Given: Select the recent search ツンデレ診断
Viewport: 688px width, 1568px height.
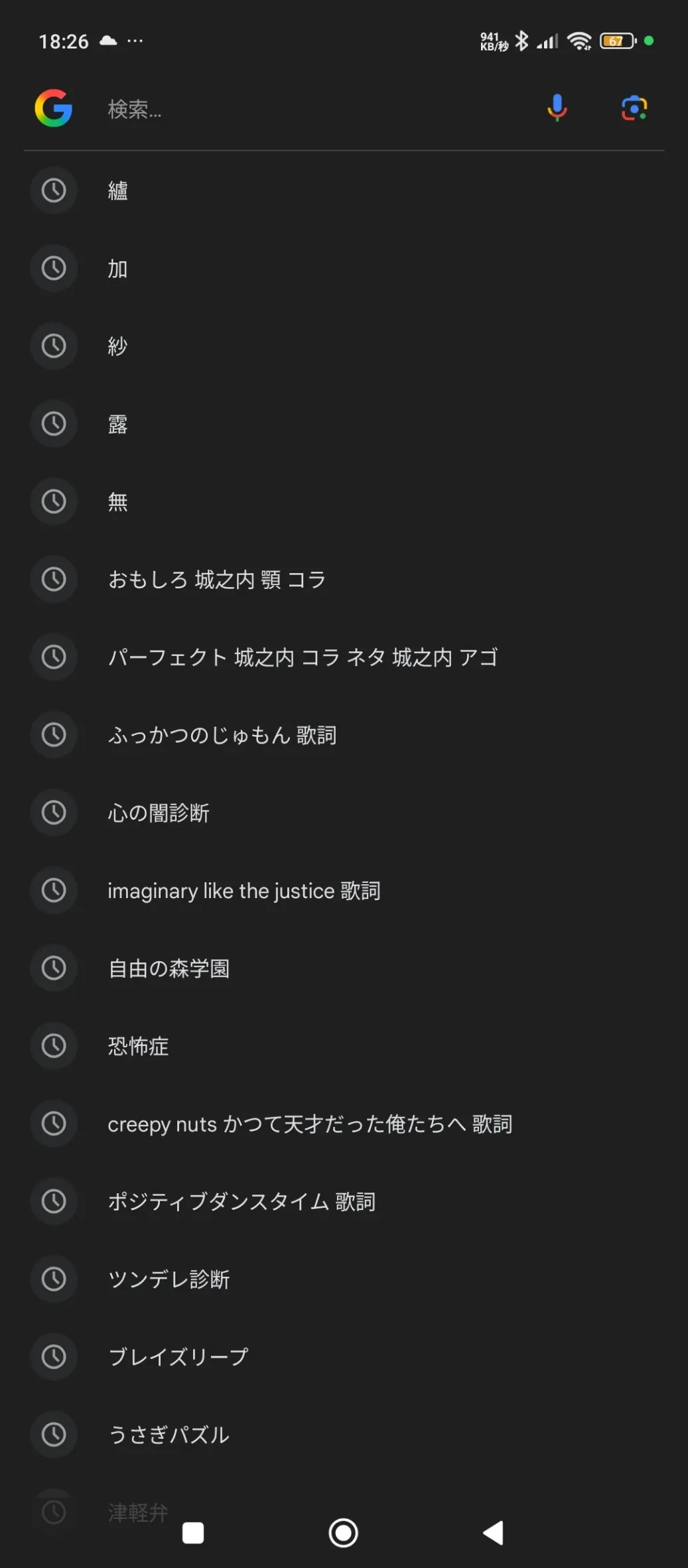Looking at the screenshot, I should coord(344,1278).
